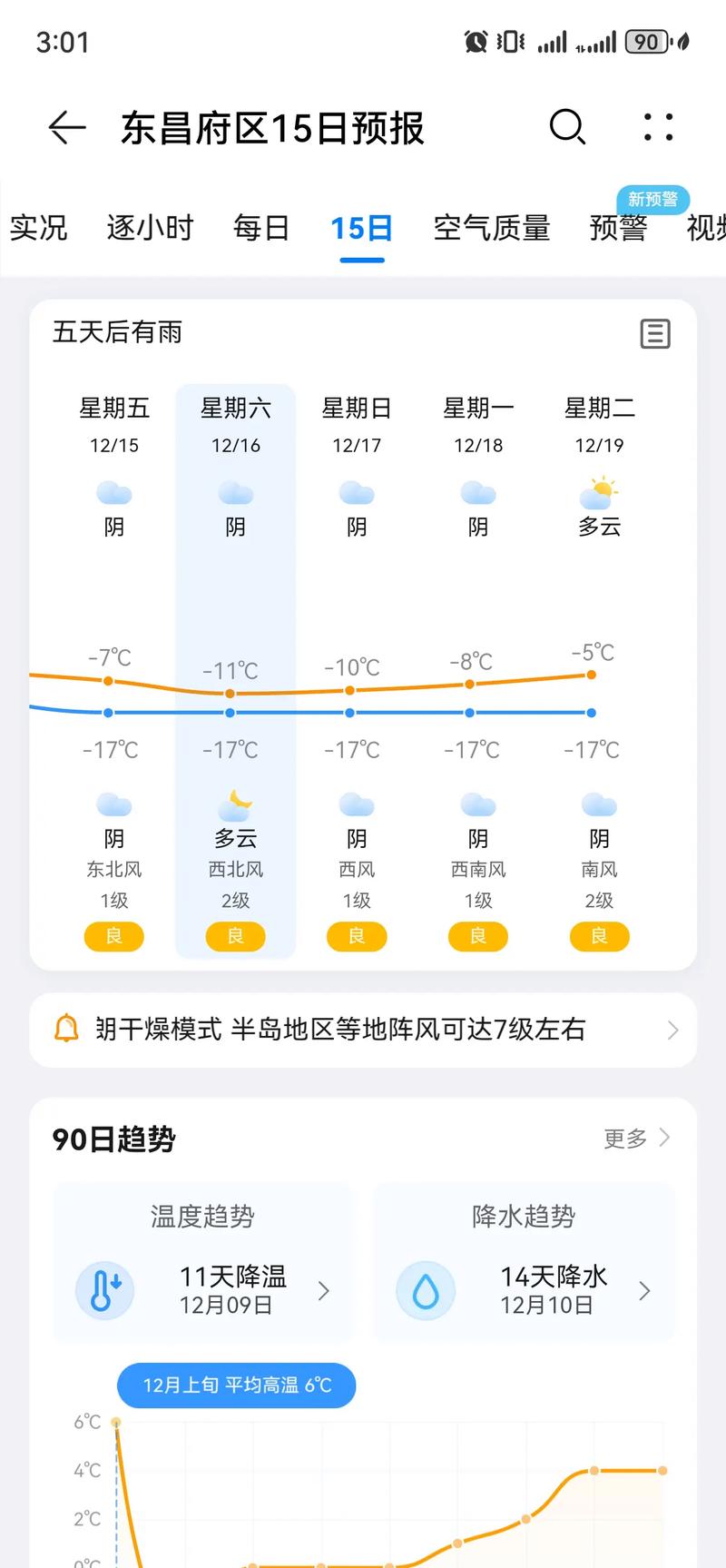Open the list view icon on forecast card
This screenshot has width=726, height=1568.
655,334
